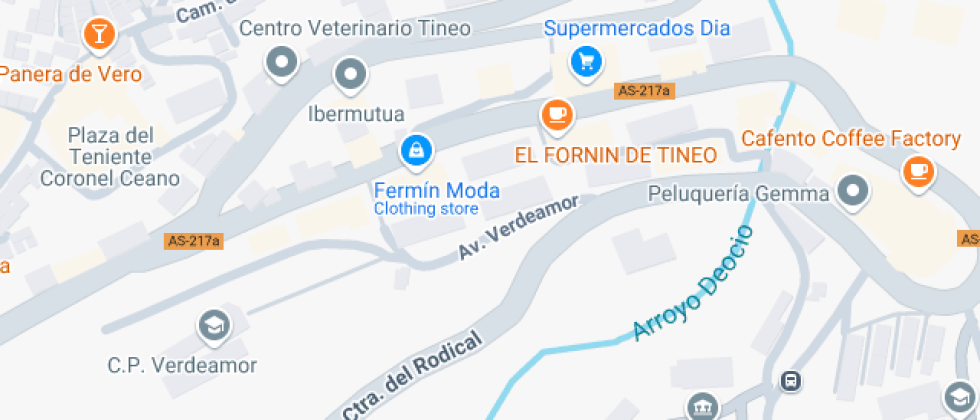This screenshot has height=420, width=980.
Task: Select the Peluquería Gemma pin
Action: [853, 190]
